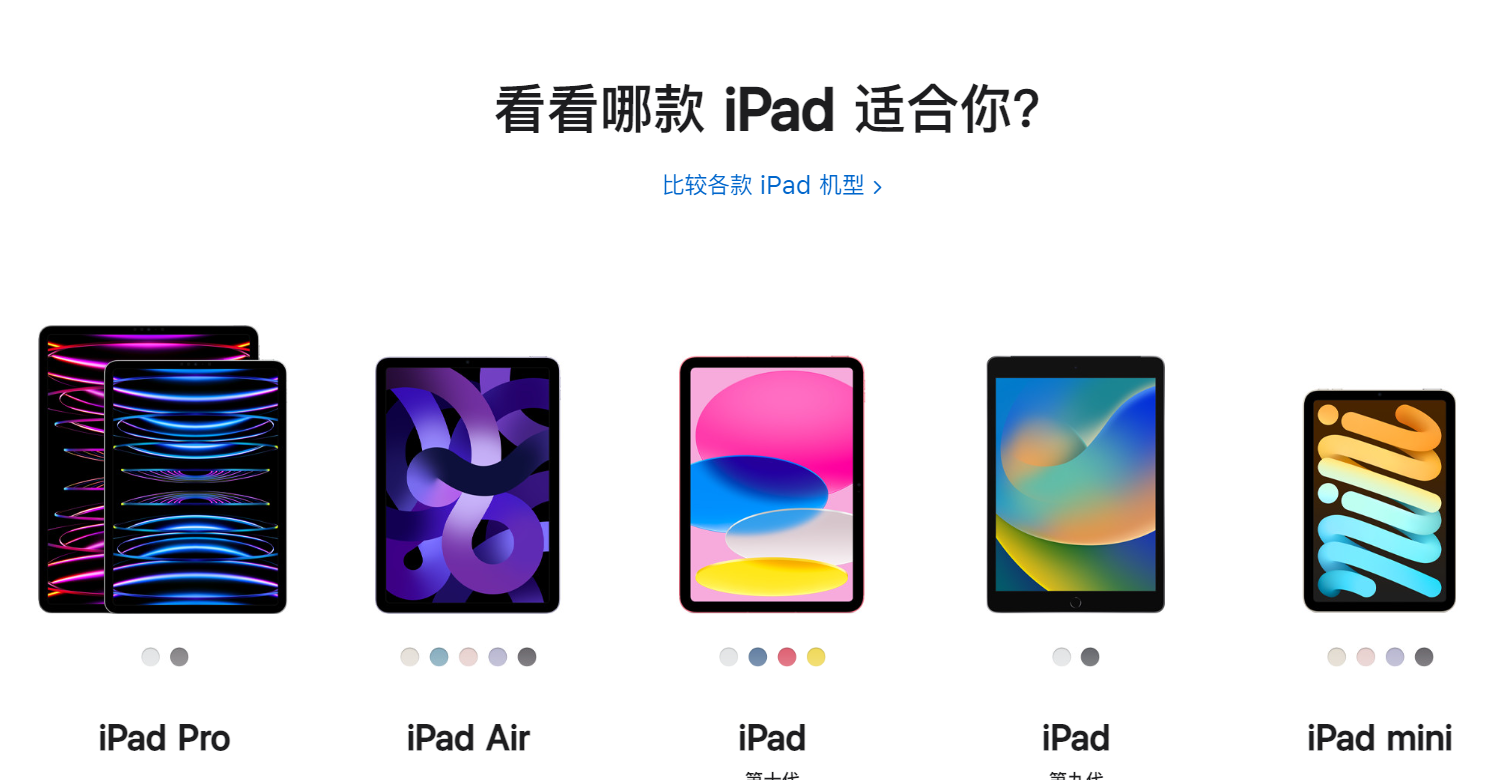Choose the blue swatch under iPad Air

click(x=438, y=657)
